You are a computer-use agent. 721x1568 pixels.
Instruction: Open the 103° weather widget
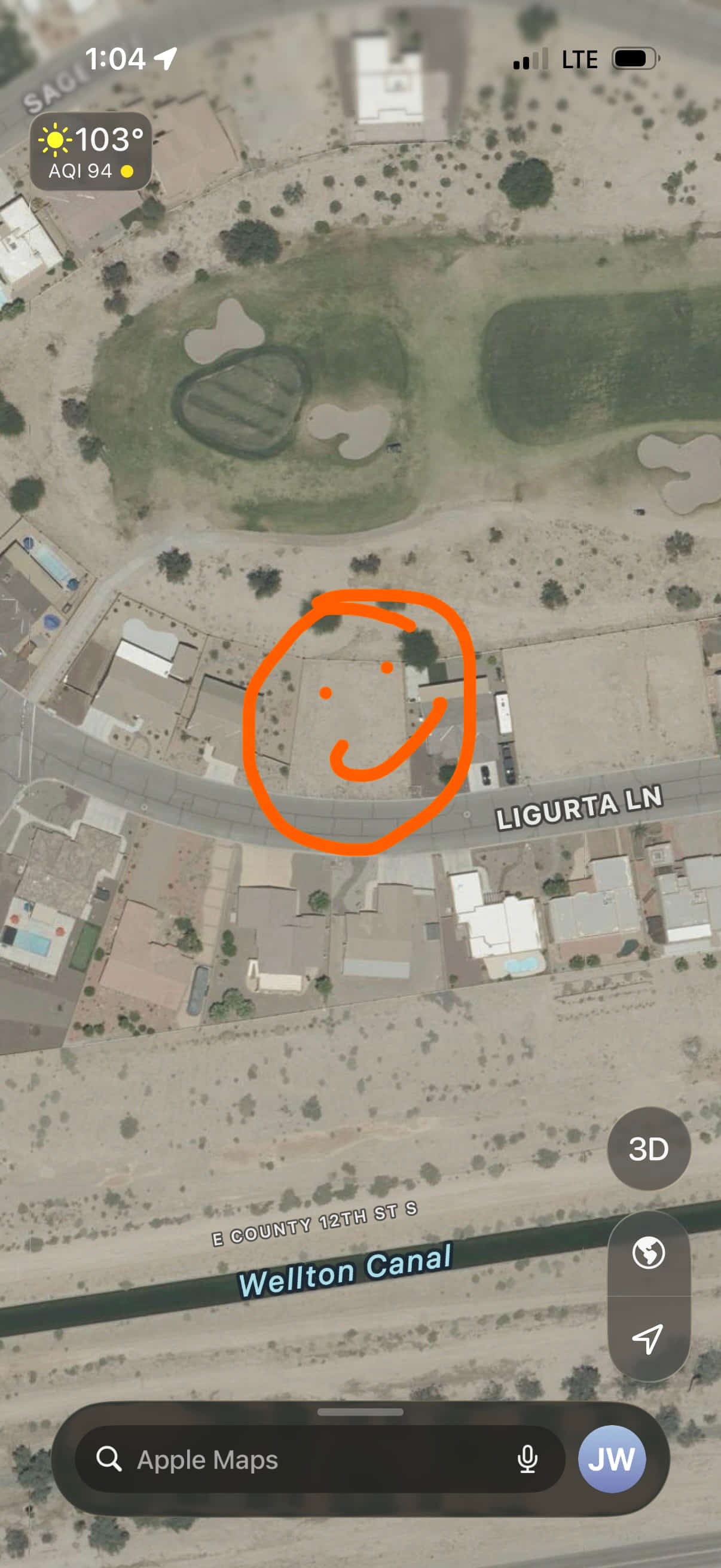91,151
